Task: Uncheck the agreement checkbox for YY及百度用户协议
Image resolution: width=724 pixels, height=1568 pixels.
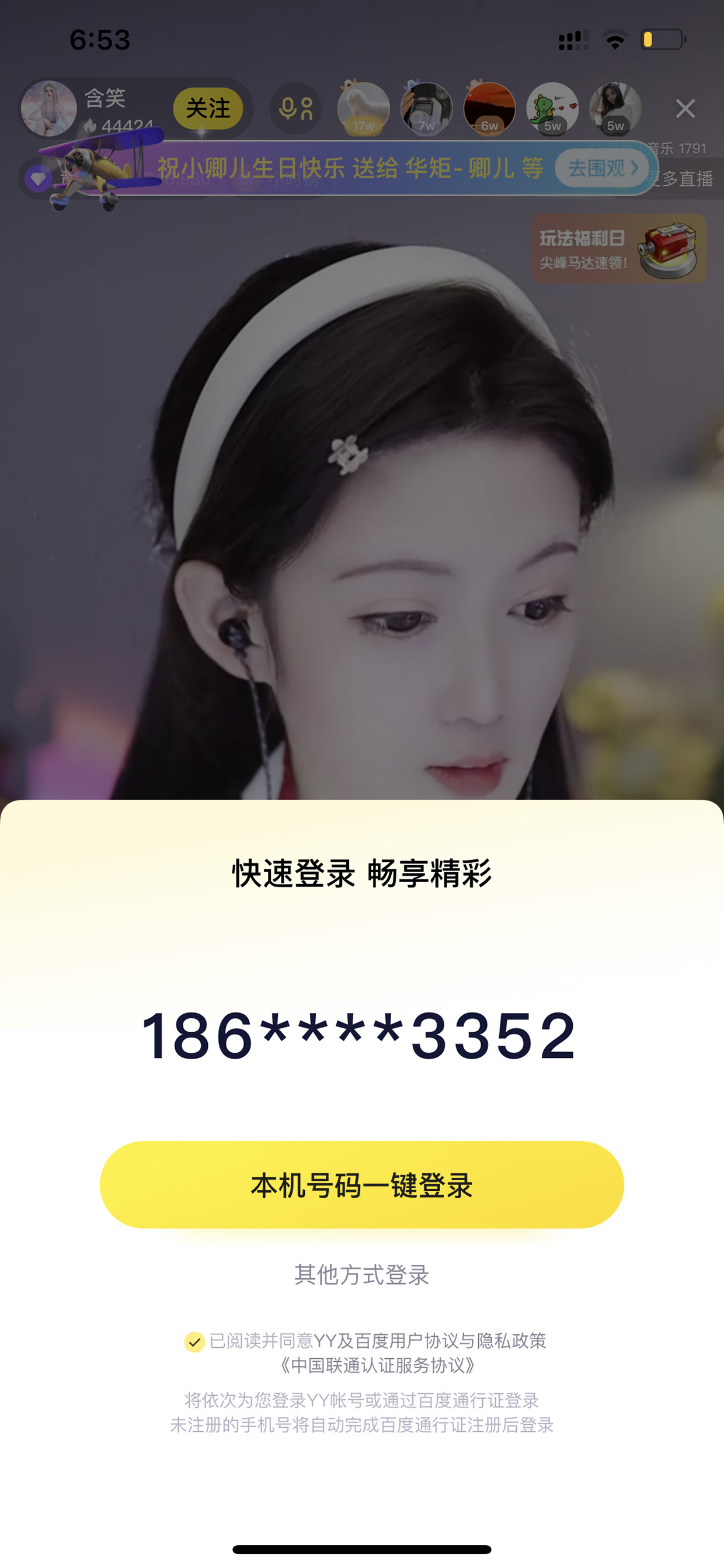Action: click(194, 1341)
